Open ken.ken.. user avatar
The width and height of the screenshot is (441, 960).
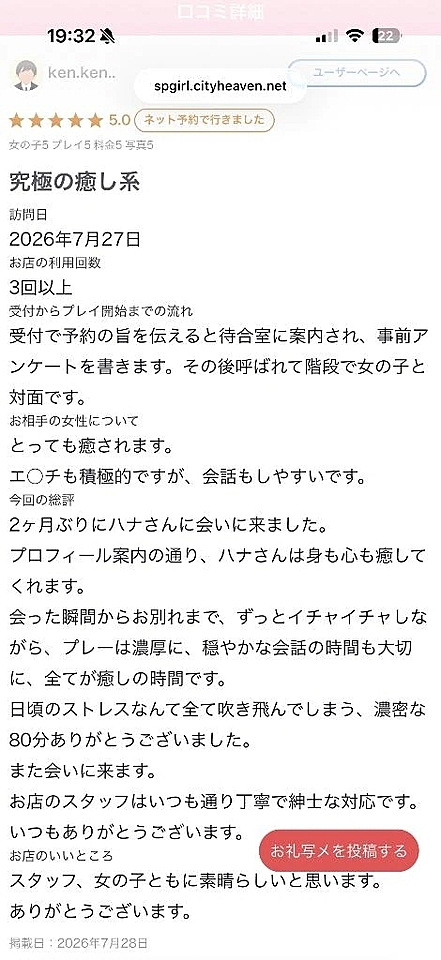pos(26,75)
